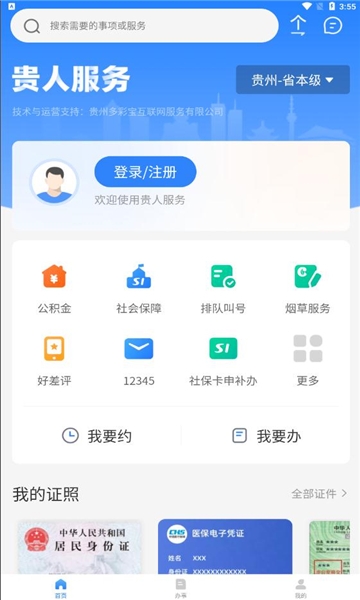360x600 pixels.
Task: View 全部证件 link
Action: 319,494
